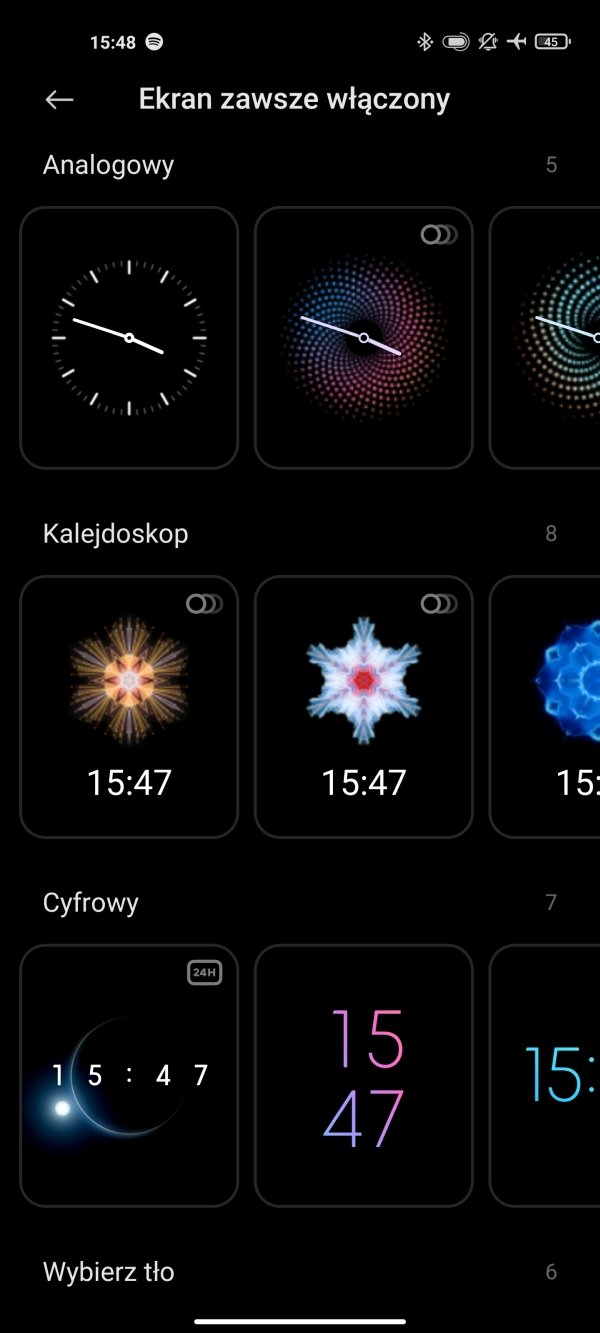This screenshot has height=1333, width=600.
Task: Go back from Ekran zawsze włączony
Action: pyautogui.click(x=60, y=99)
